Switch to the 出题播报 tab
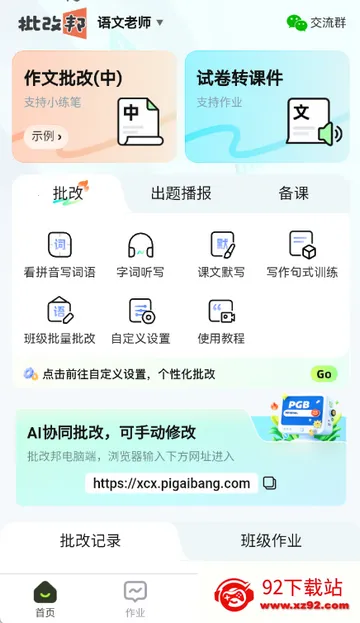Image resolution: width=360 pixels, height=623 pixels. (181, 193)
